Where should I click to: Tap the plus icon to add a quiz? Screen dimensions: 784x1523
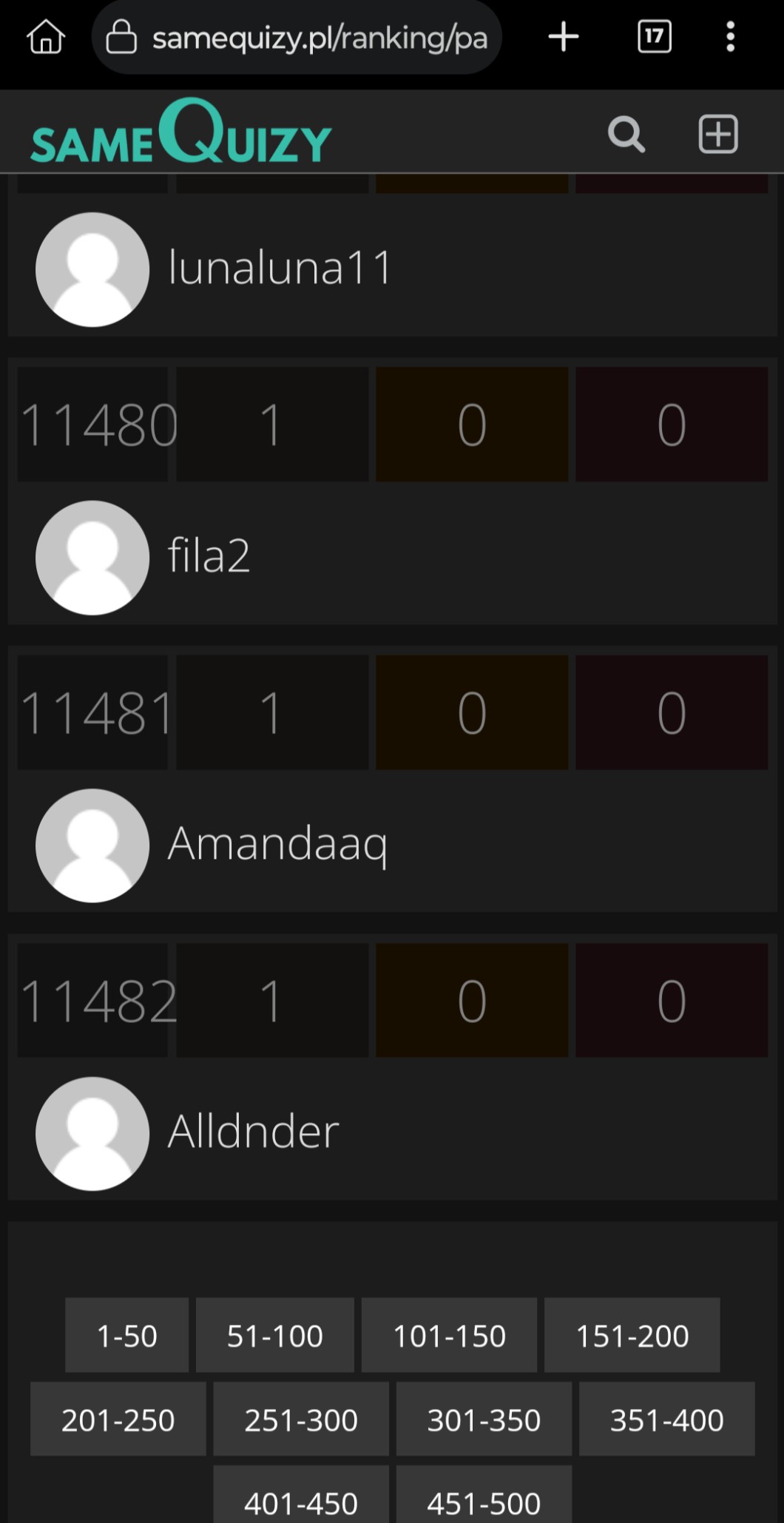718,135
